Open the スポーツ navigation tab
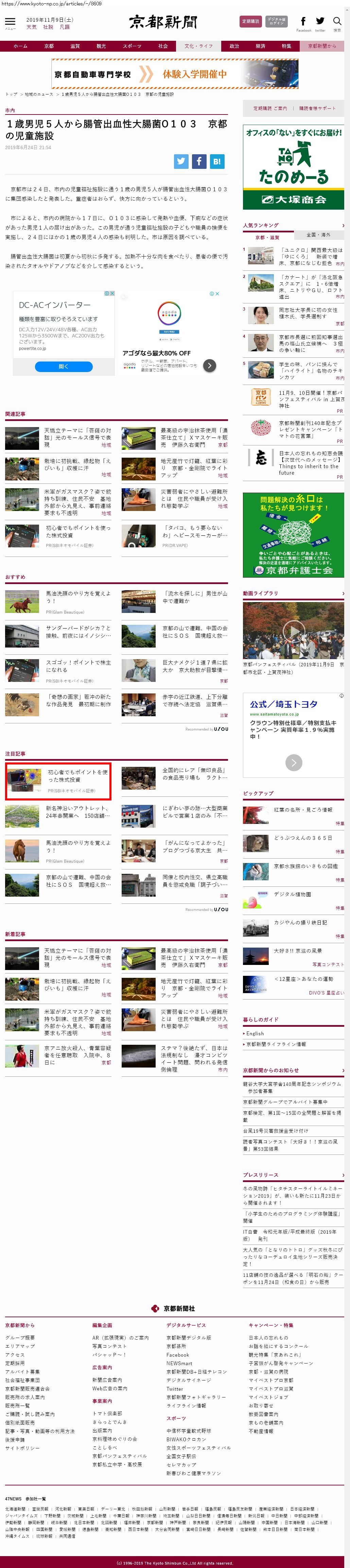350x1568 pixels. [132, 46]
